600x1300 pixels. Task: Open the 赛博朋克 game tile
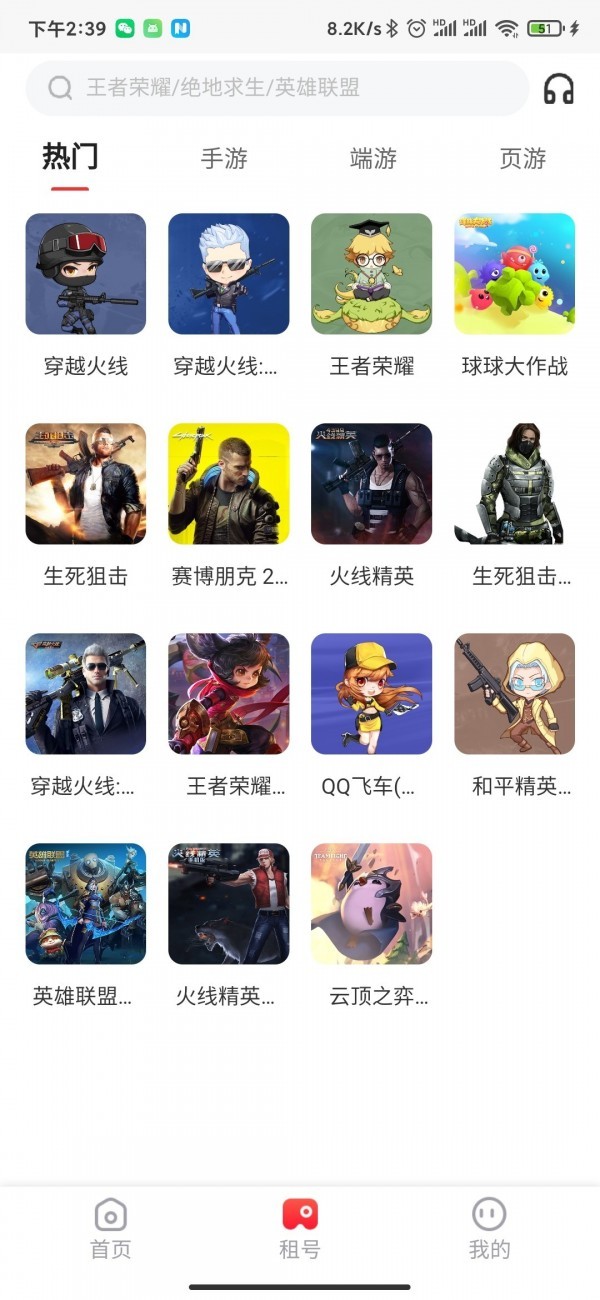click(x=228, y=484)
